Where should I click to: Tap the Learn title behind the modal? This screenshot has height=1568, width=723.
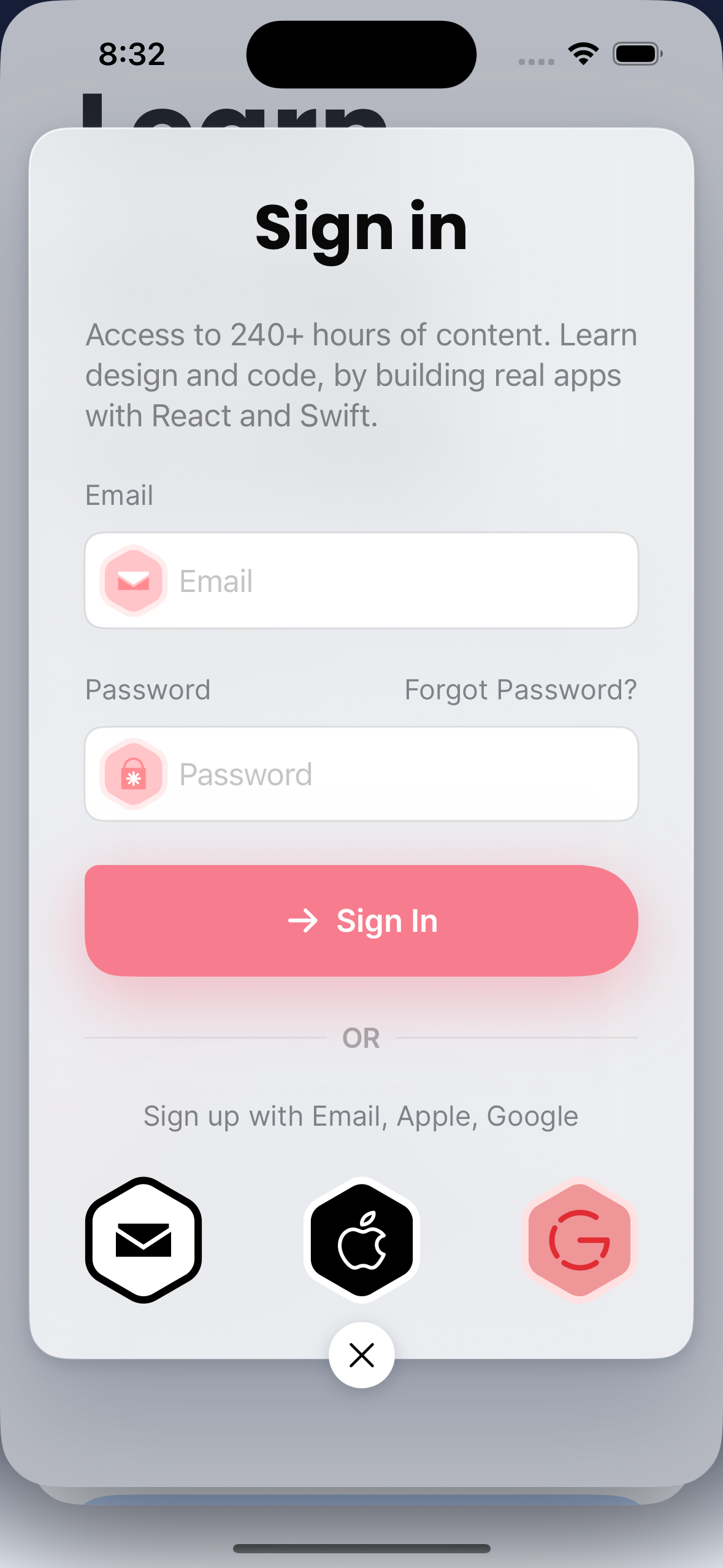tap(233, 113)
